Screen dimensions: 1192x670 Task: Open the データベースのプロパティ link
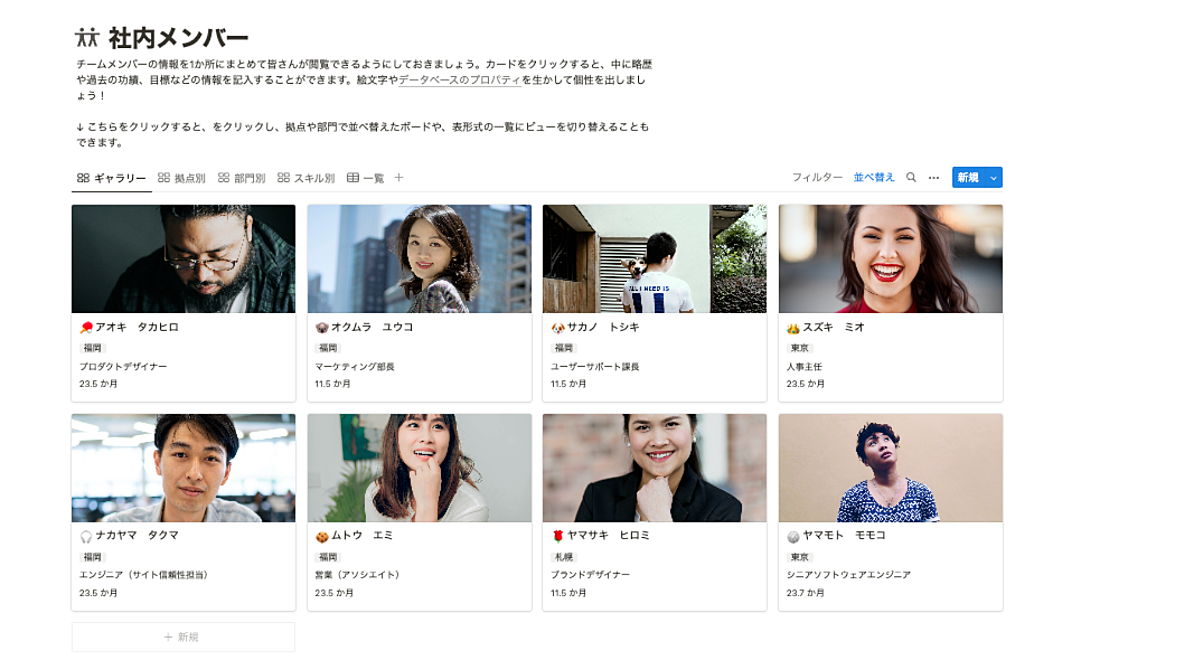460,80
